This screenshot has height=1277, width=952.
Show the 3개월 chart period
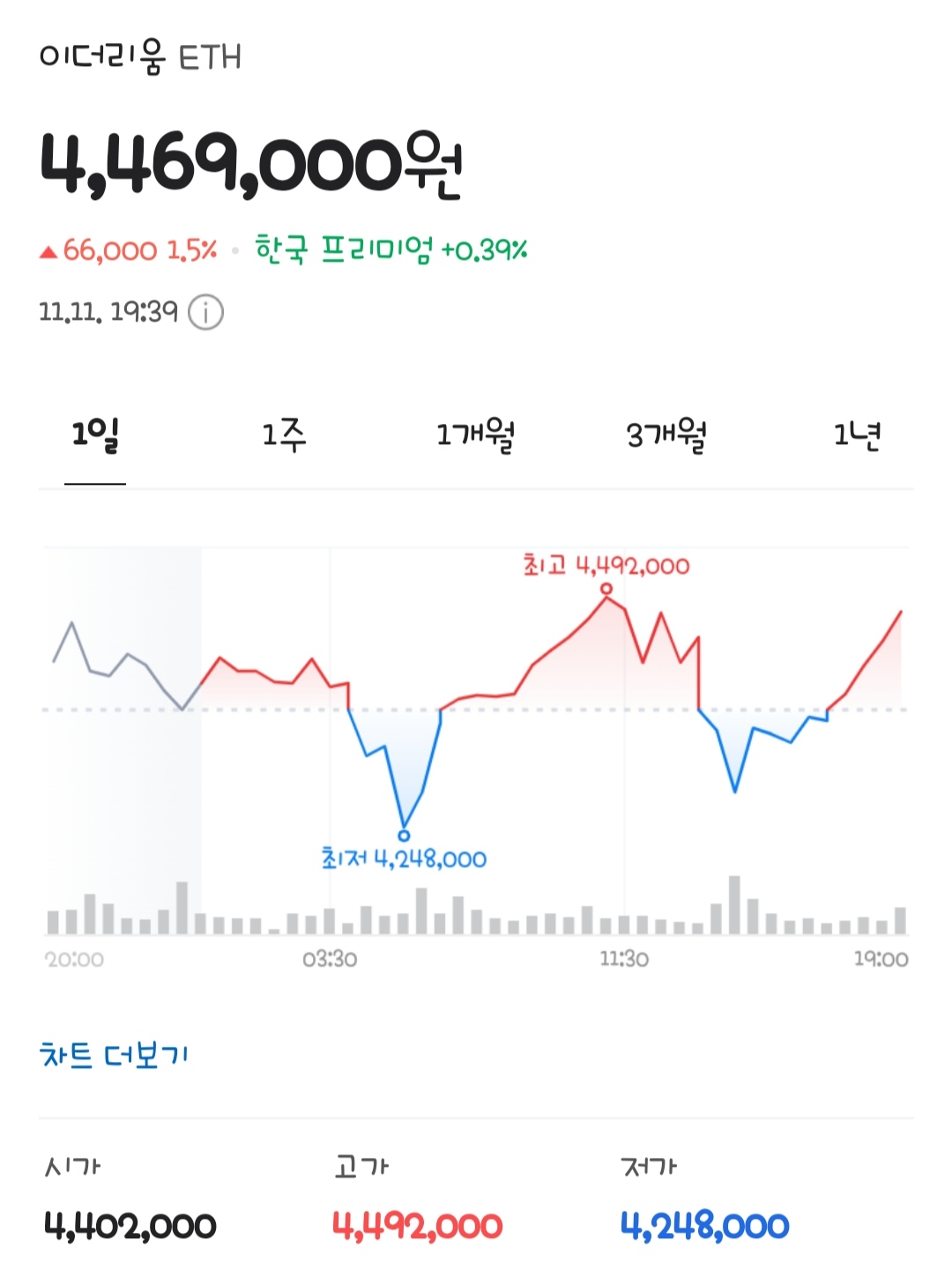coord(666,435)
